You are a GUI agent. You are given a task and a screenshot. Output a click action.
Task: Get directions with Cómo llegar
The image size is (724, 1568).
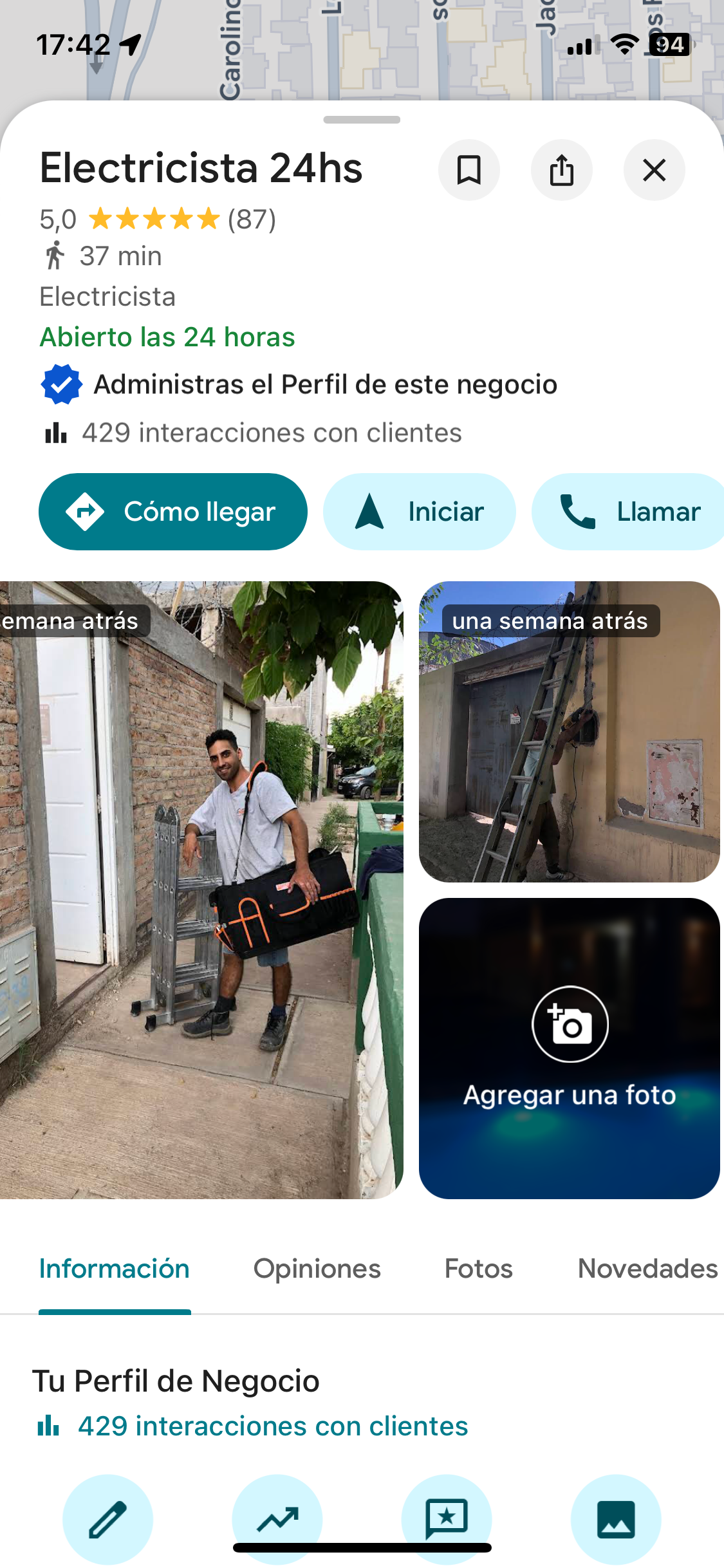coord(172,512)
